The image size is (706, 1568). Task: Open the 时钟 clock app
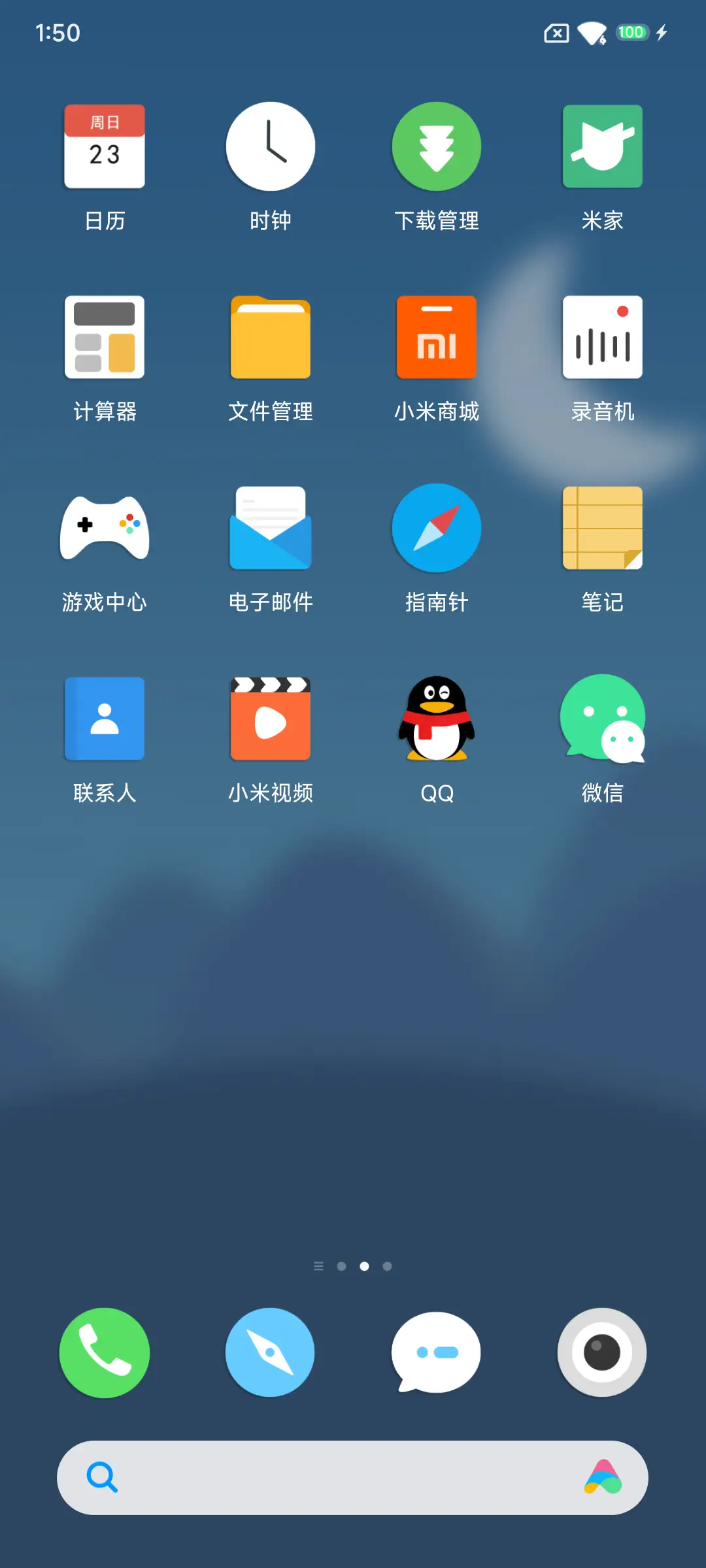point(270,145)
